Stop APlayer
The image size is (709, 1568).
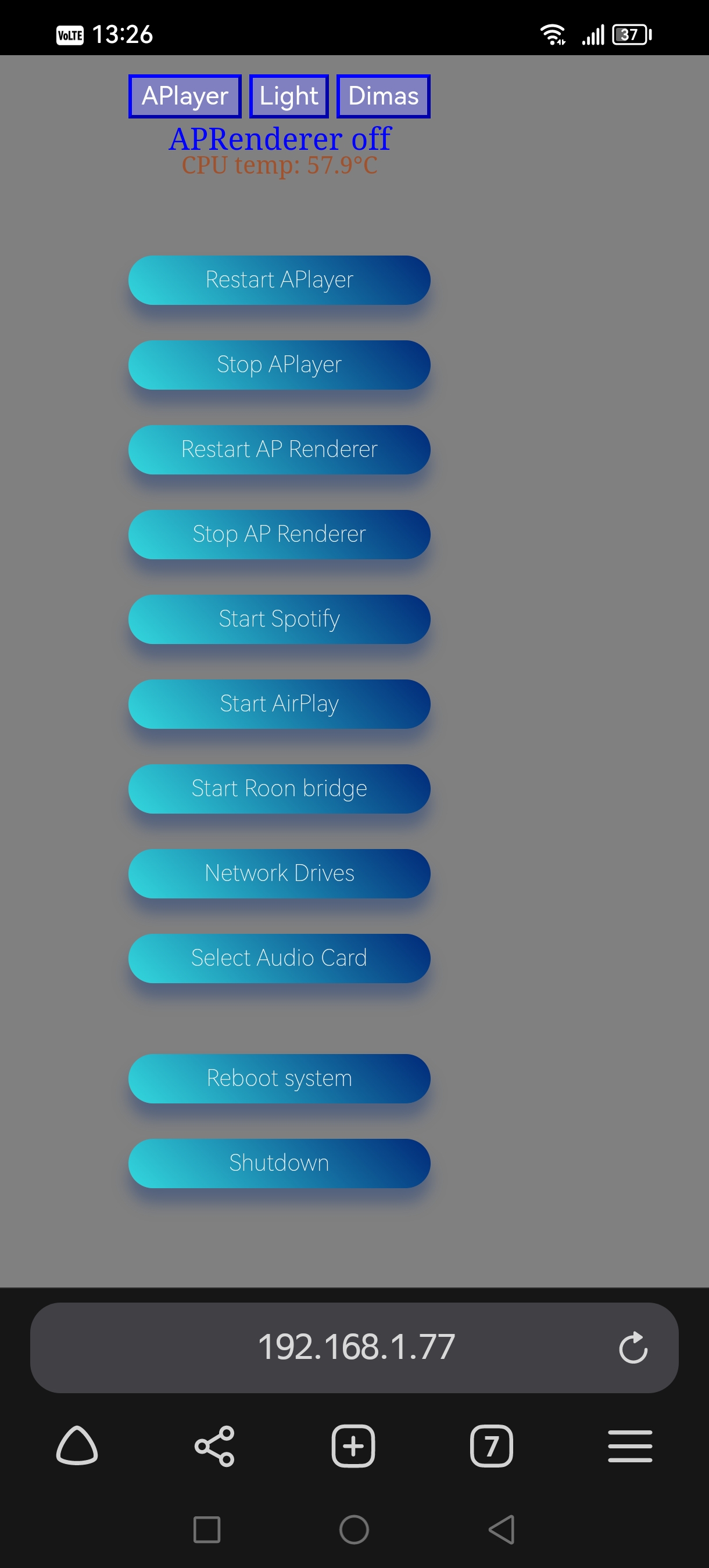pyautogui.click(x=279, y=365)
